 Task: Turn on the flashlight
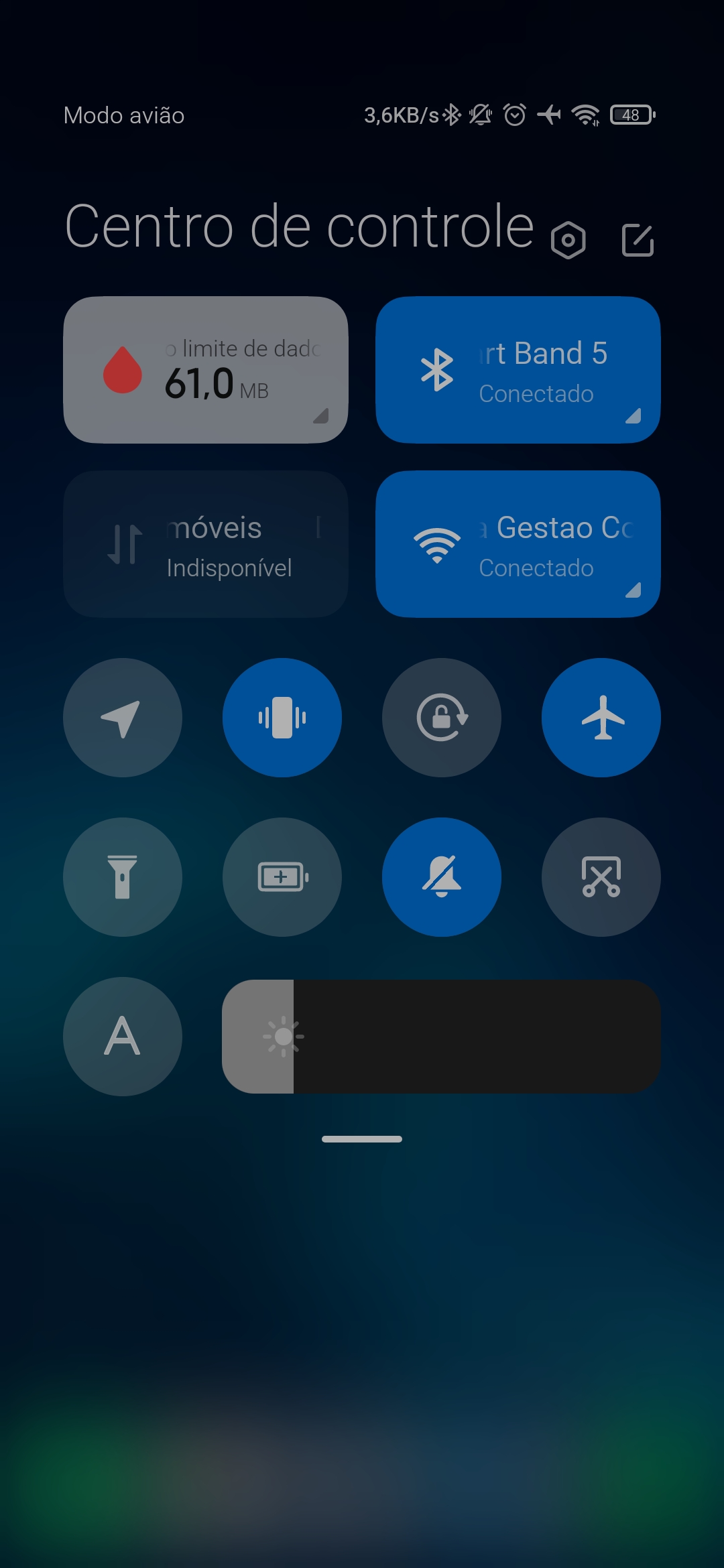tap(123, 877)
